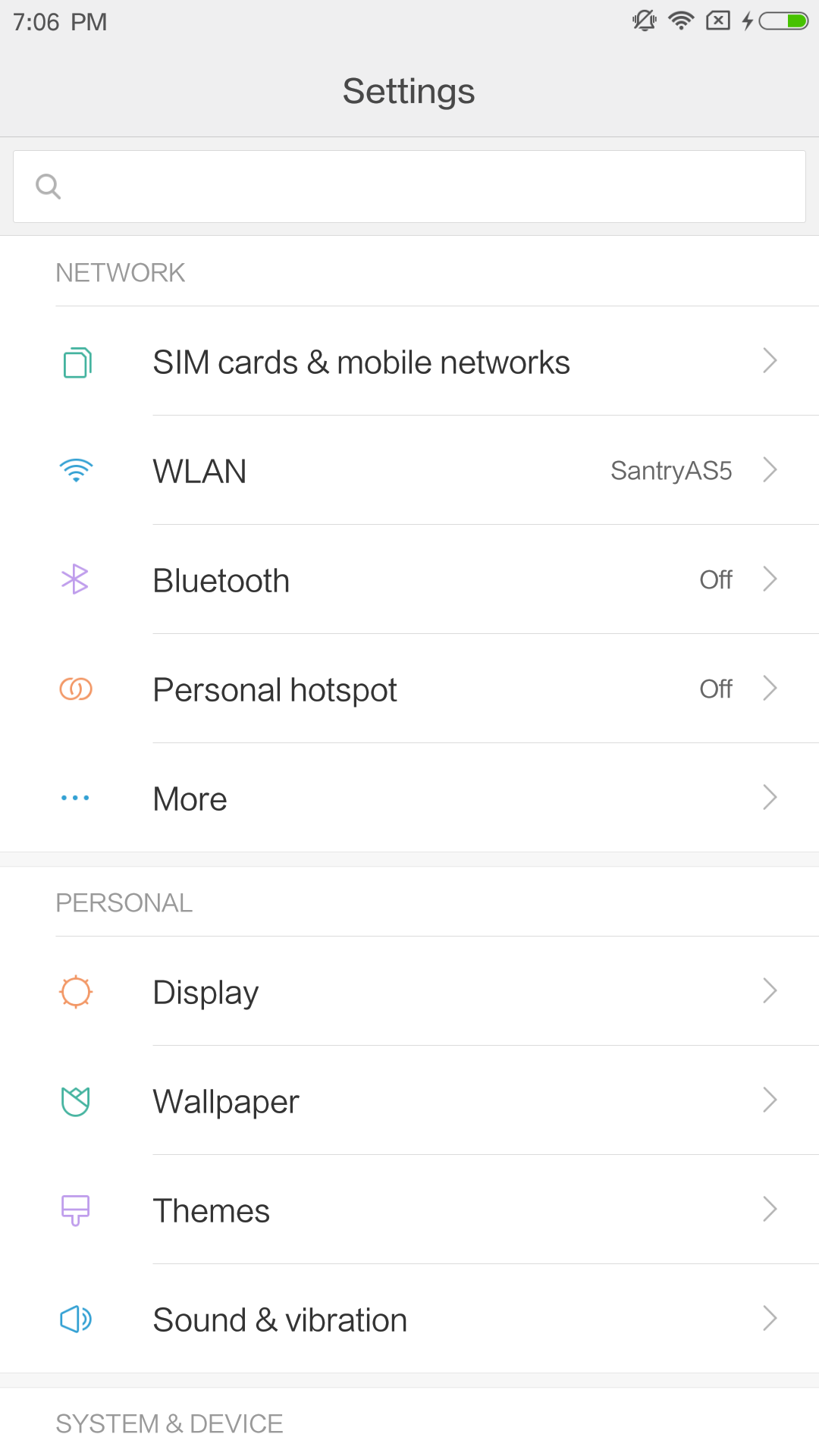Screen dimensions: 819x1456
Task: Tap the settings search box
Action: 409,187
